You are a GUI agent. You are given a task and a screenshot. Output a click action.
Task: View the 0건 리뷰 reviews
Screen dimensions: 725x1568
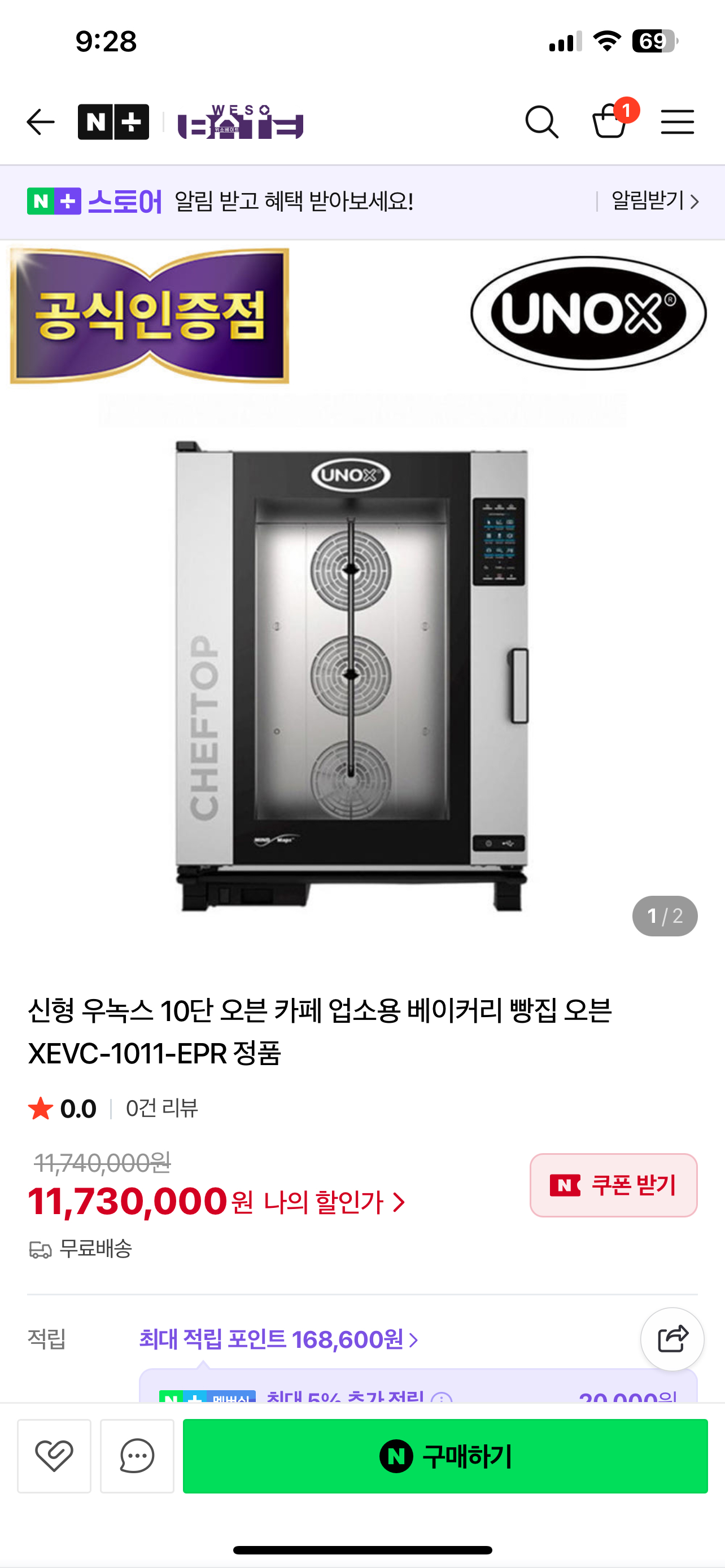161,1109
